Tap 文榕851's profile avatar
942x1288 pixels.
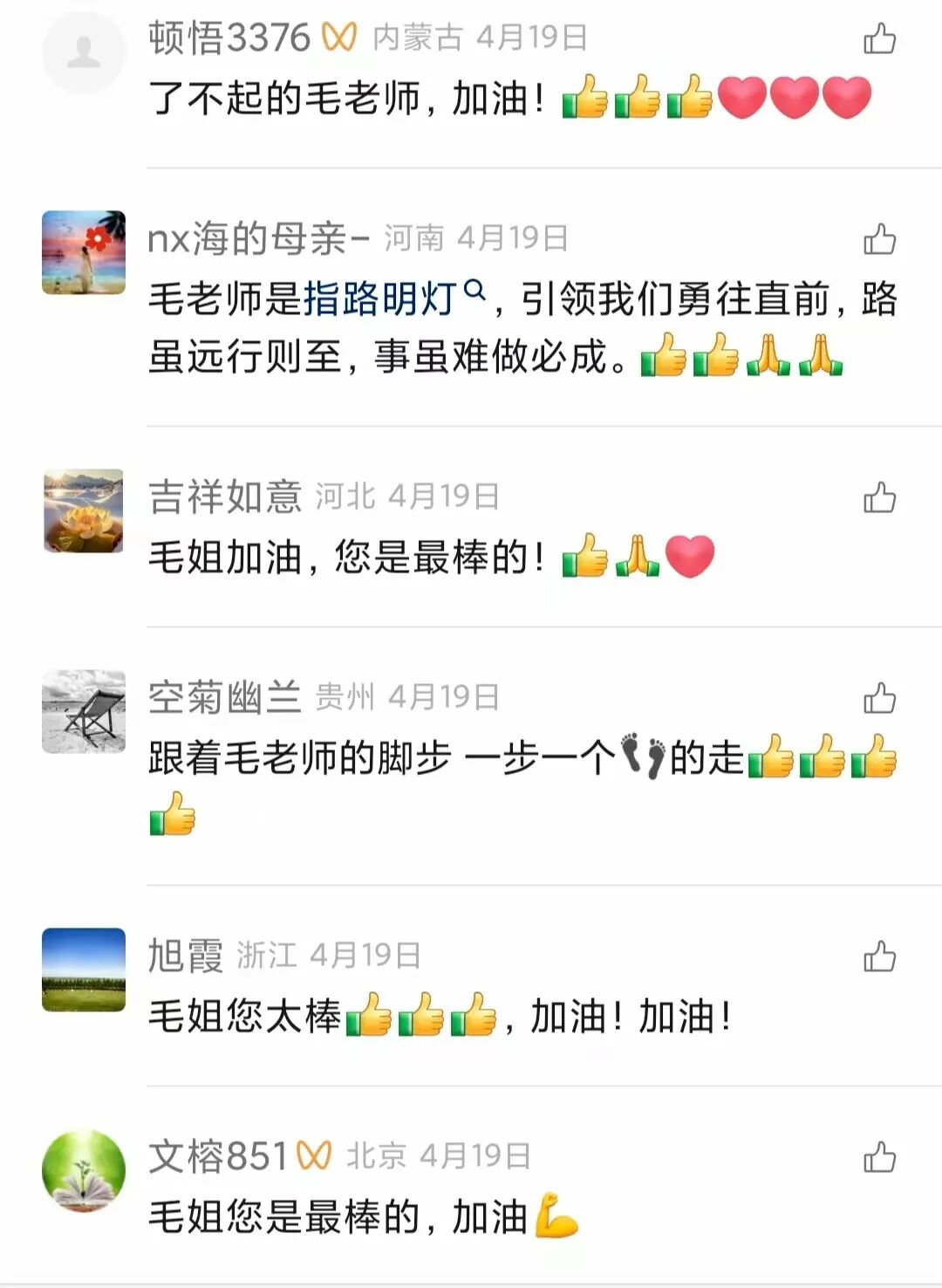click(84, 1170)
